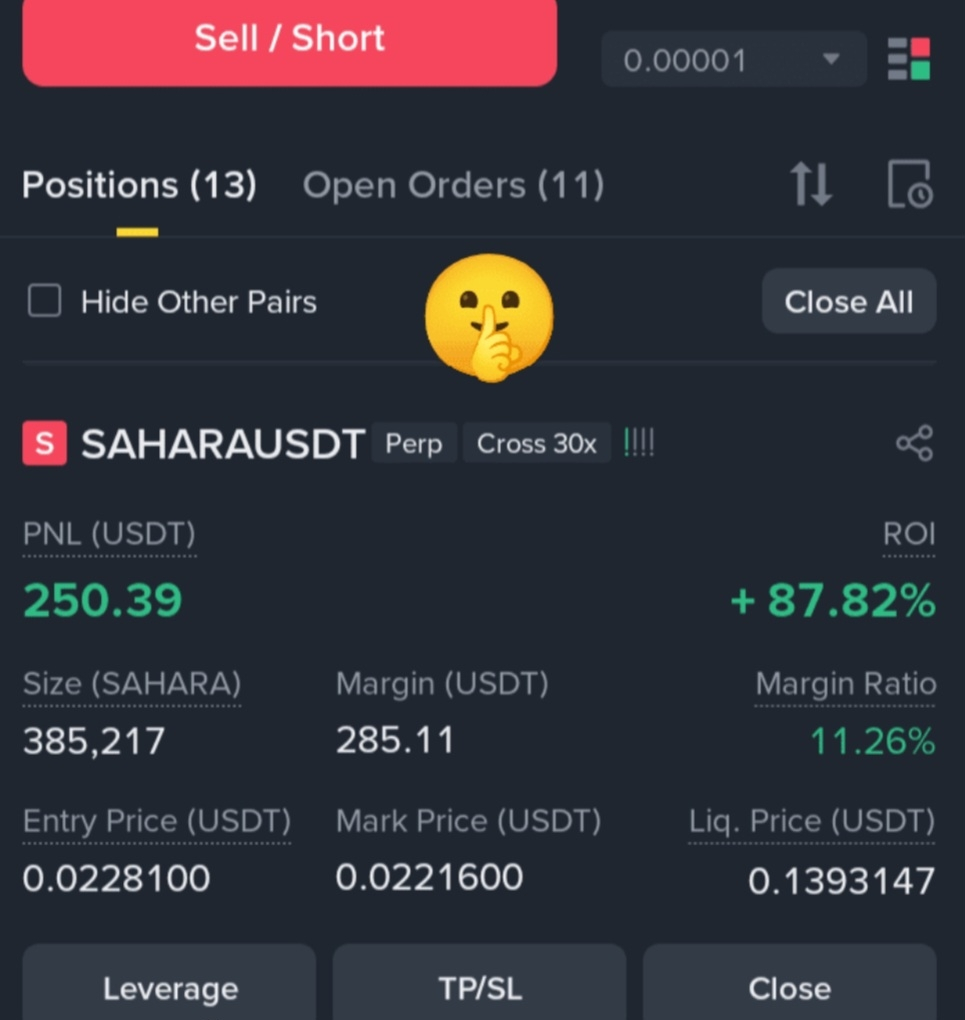Viewport: 965px width, 1020px height.
Task: Tap the Sell / Short button
Action: pos(289,40)
